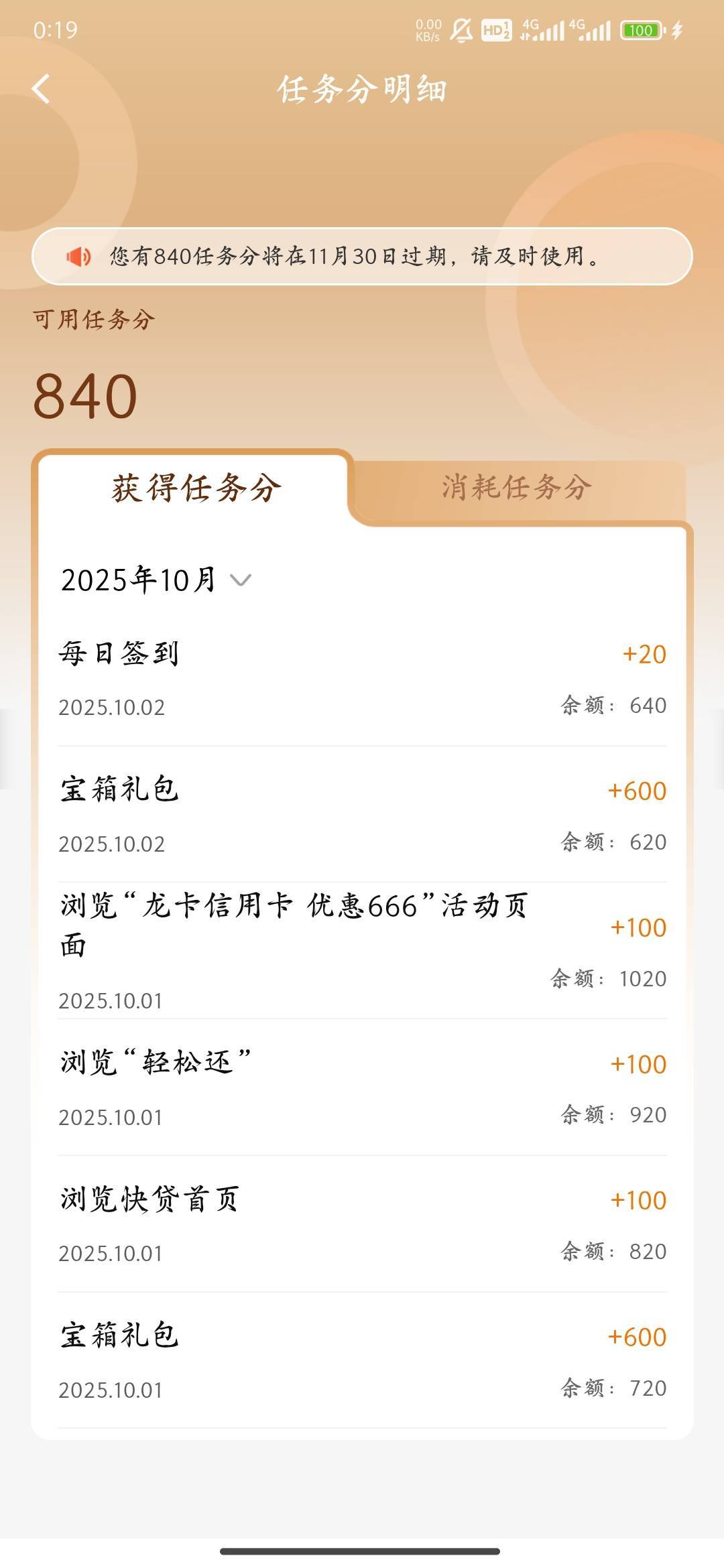Open the 2025年10月 month picker

(156, 580)
